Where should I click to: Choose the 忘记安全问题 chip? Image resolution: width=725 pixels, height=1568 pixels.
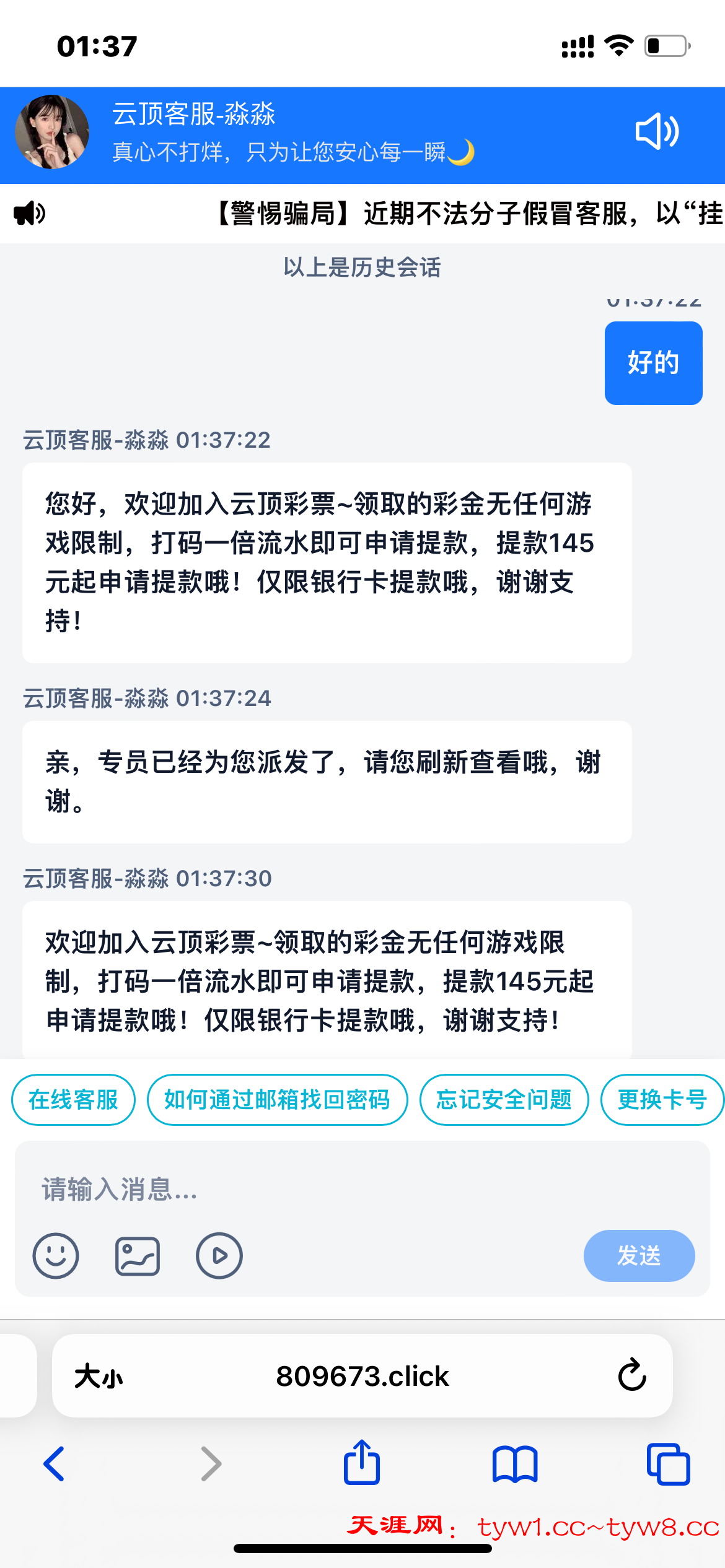[x=504, y=1100]
